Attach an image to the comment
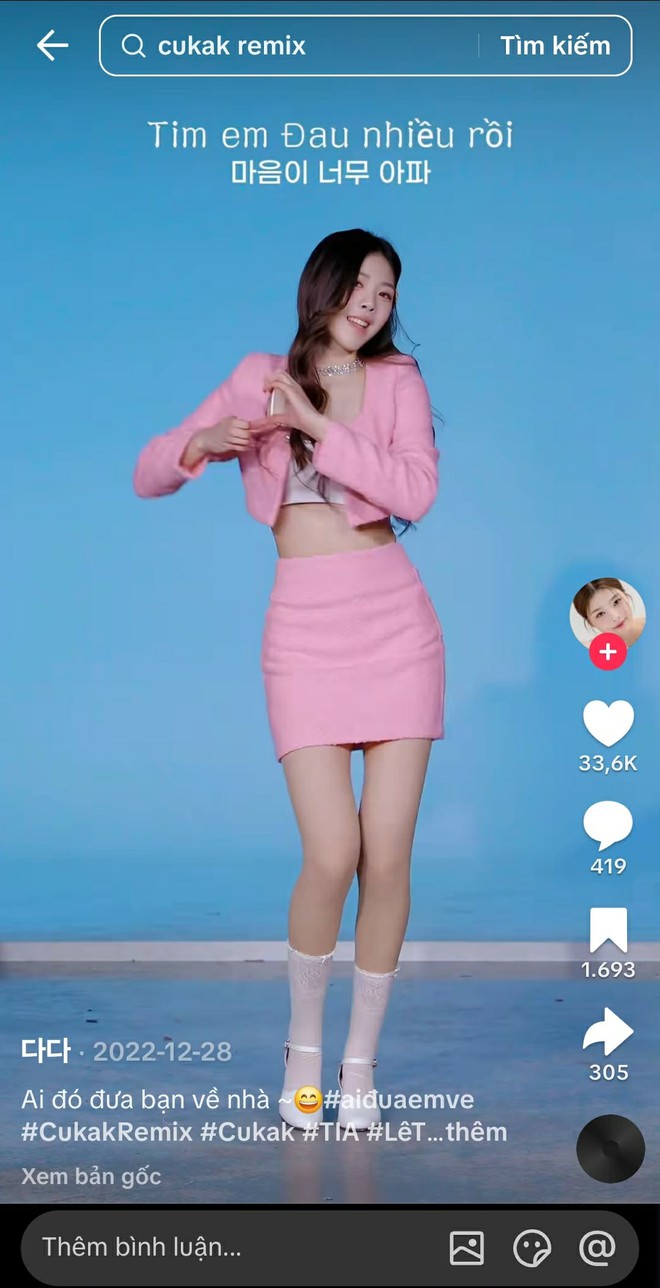The height and width of the screenshot is (1288, 660). tap(467, 1247)
